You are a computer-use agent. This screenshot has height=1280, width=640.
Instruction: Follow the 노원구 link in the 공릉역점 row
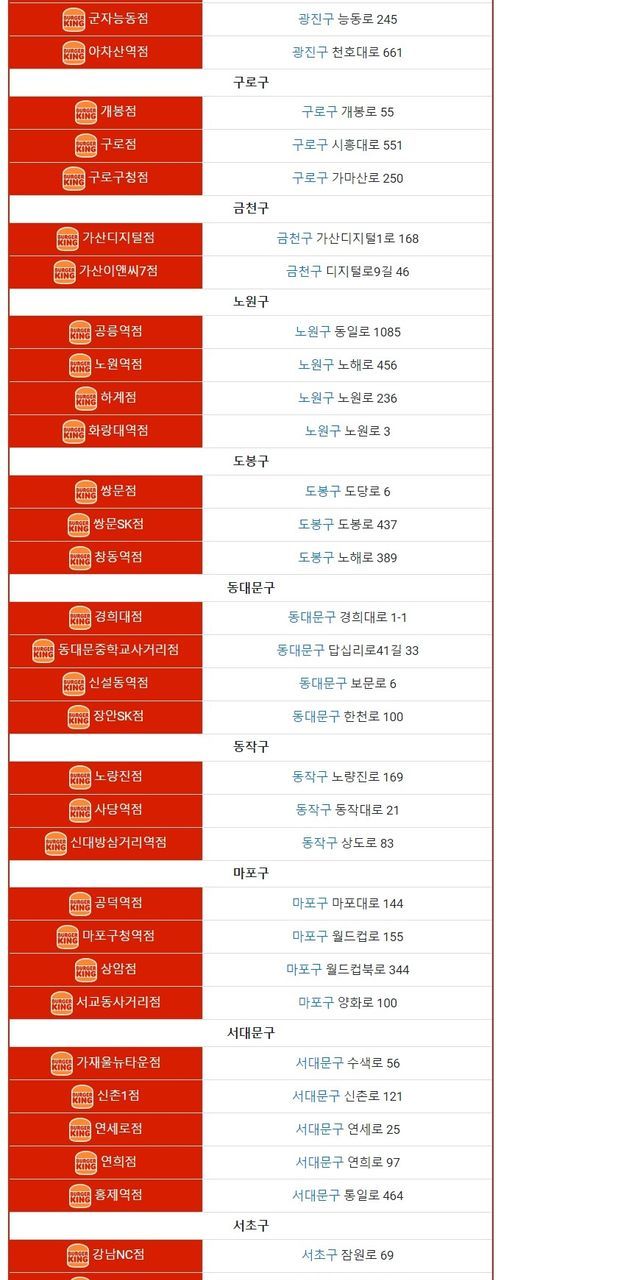click(313, 332)
